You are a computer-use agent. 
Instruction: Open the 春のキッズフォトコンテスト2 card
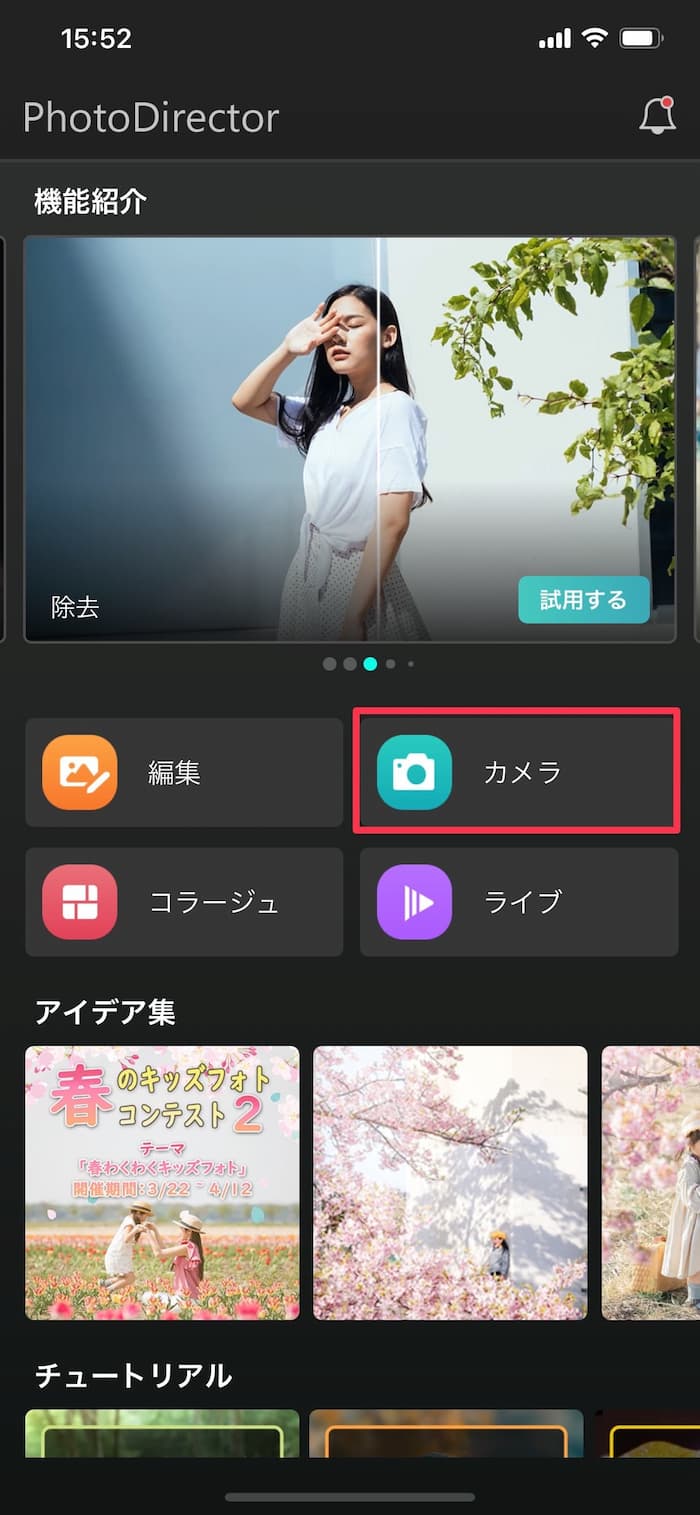click(x=162, y=1183)
